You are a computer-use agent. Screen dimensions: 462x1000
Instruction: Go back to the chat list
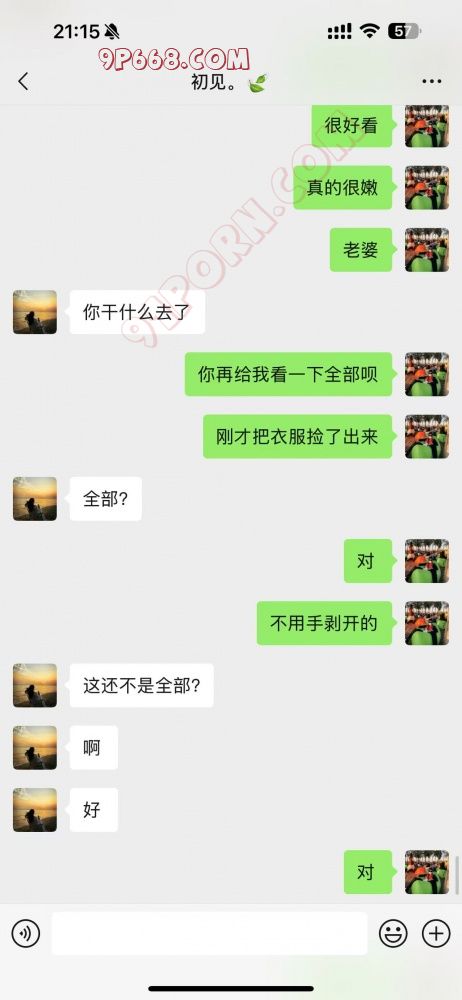click(24, 81)
